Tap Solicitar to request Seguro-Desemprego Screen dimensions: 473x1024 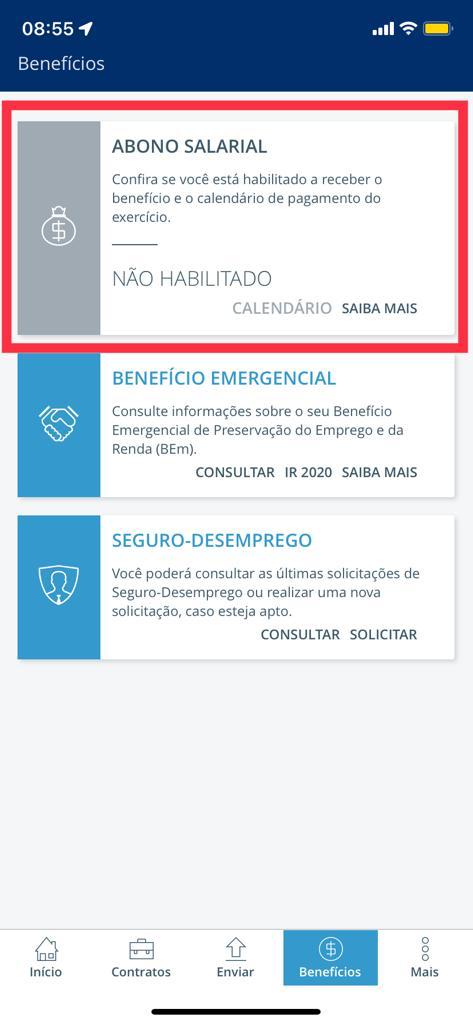pyautogui.click(x=383, y=634)
